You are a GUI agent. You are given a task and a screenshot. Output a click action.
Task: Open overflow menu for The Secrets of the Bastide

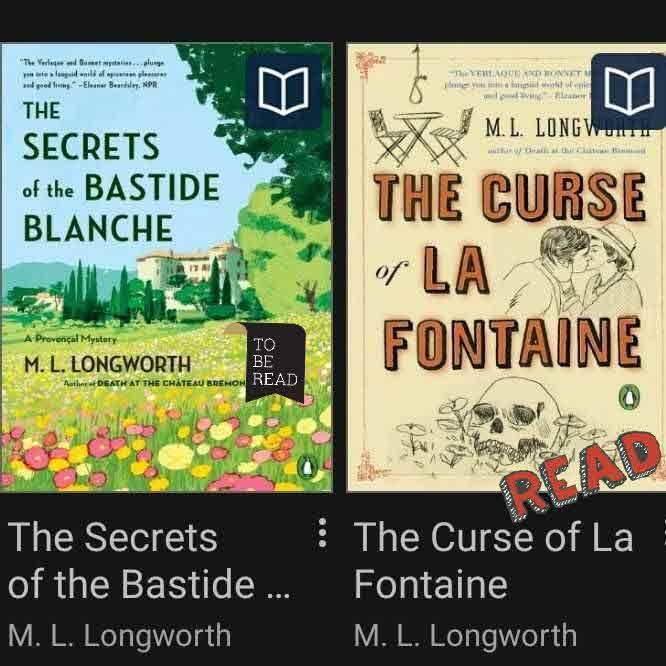pyautogui.click(x=322, y=535)
